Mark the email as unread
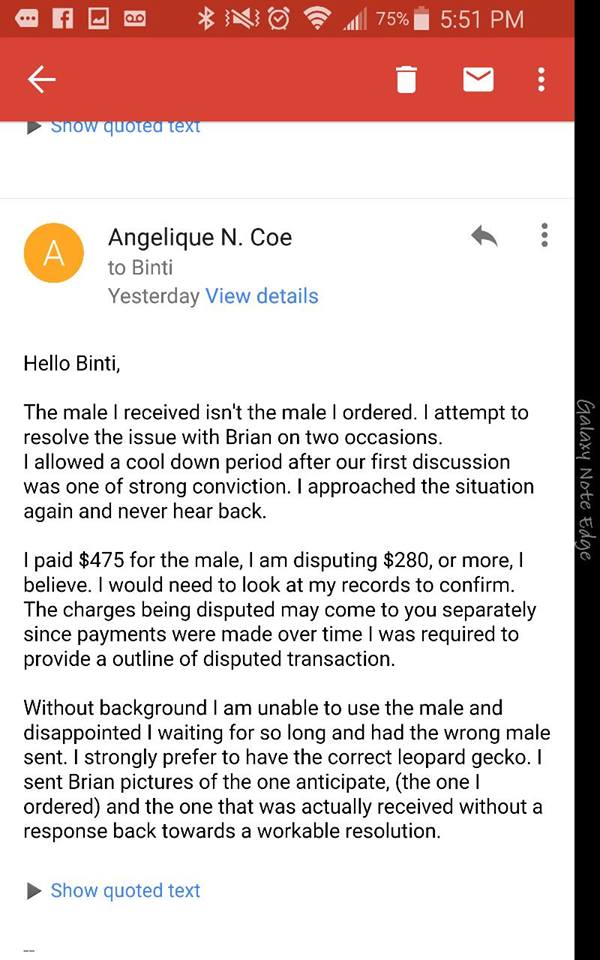Screen dimensions: 600x960 [478, 80]
